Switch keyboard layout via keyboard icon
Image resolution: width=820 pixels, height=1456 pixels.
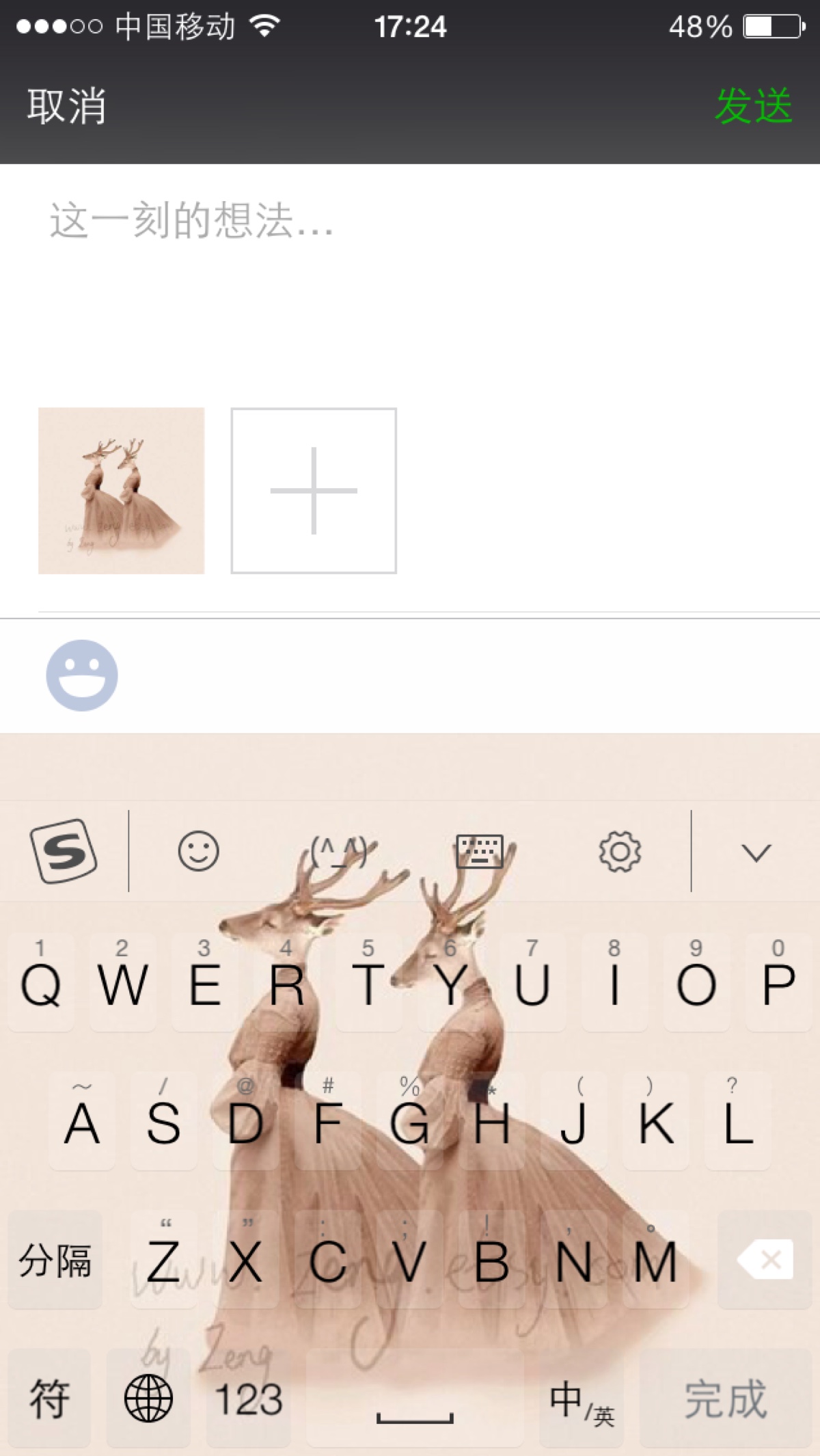click(x=480, y=851)
